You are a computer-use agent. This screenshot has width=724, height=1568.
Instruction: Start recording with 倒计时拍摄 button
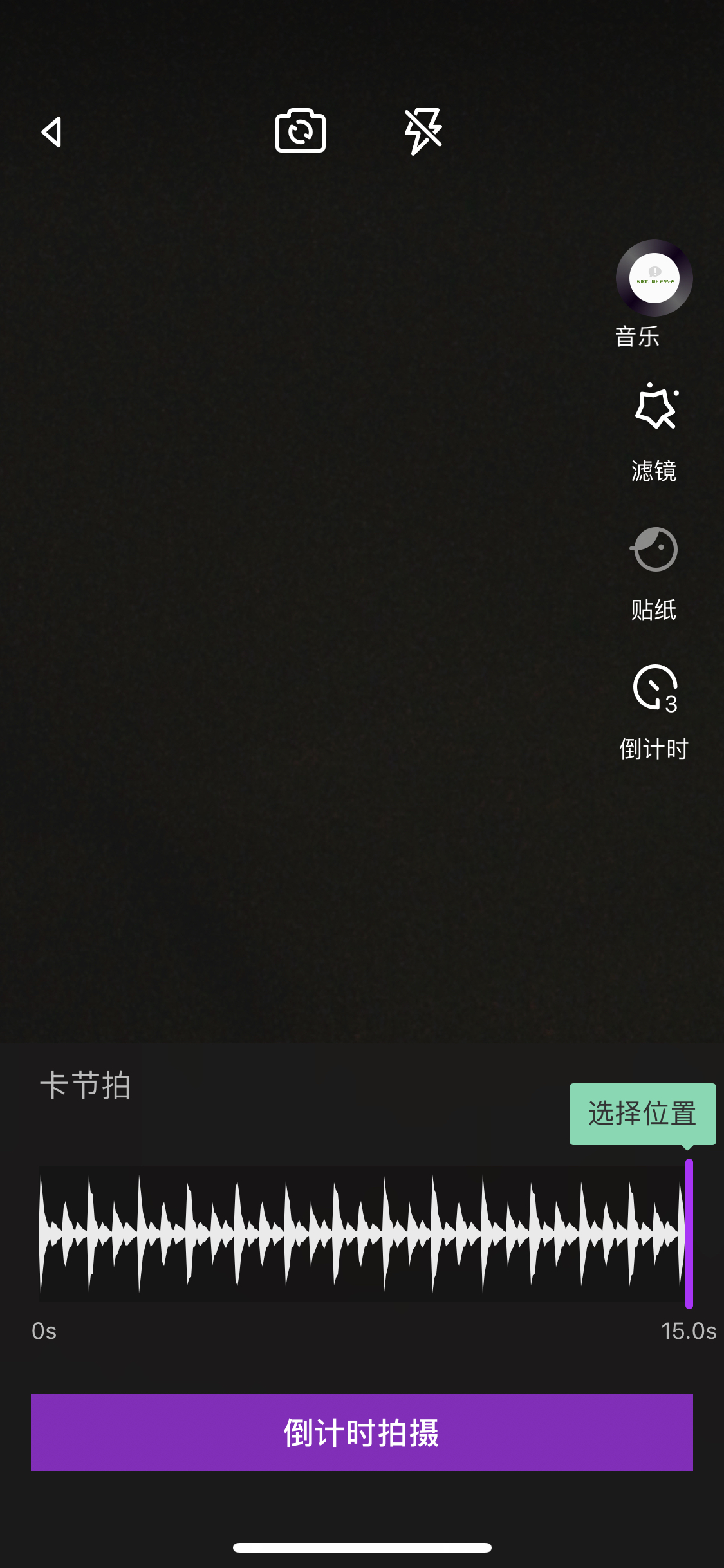coord(362,1433)
